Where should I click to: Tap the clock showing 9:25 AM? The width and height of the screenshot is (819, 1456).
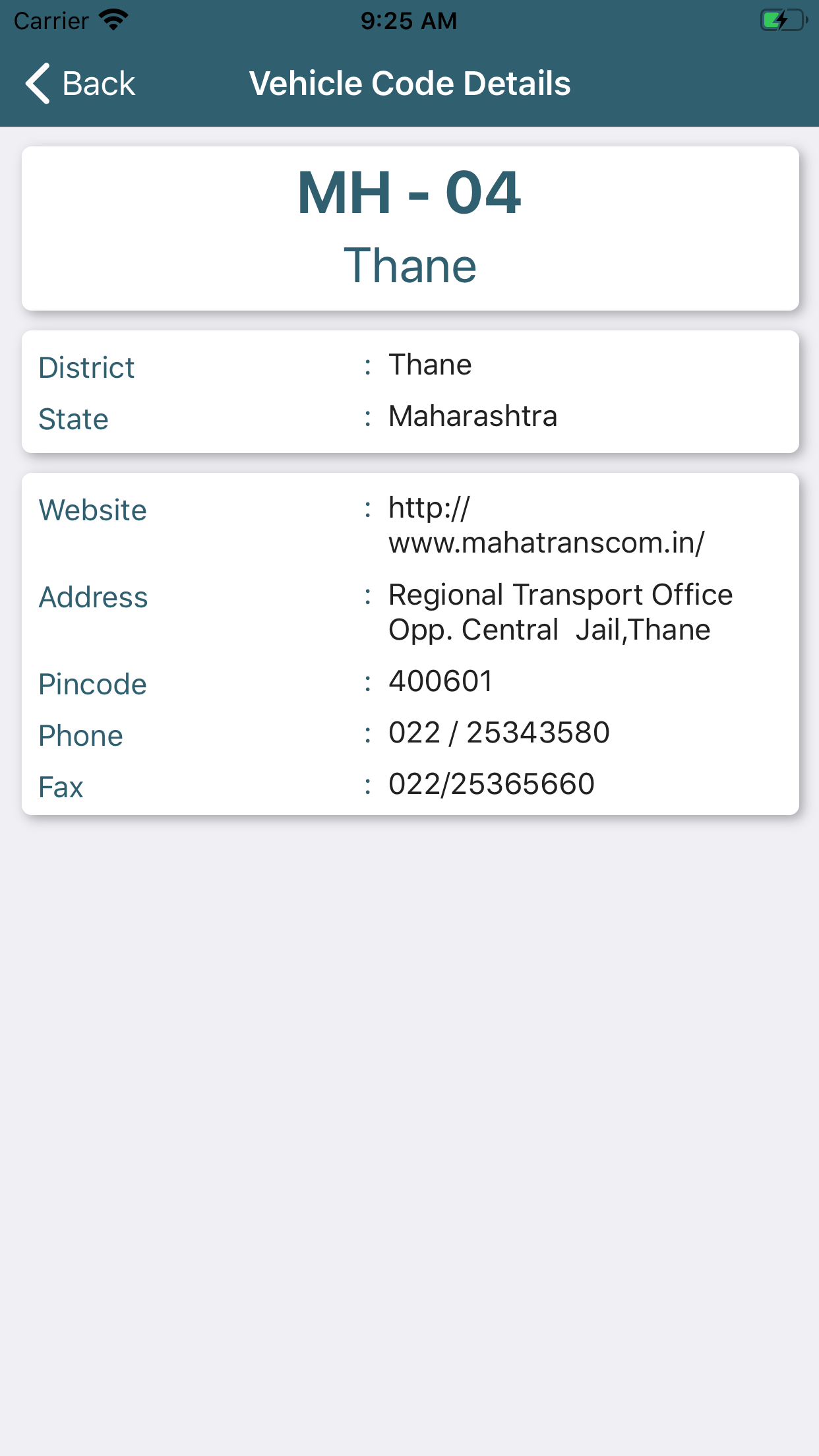pos(409,20)
